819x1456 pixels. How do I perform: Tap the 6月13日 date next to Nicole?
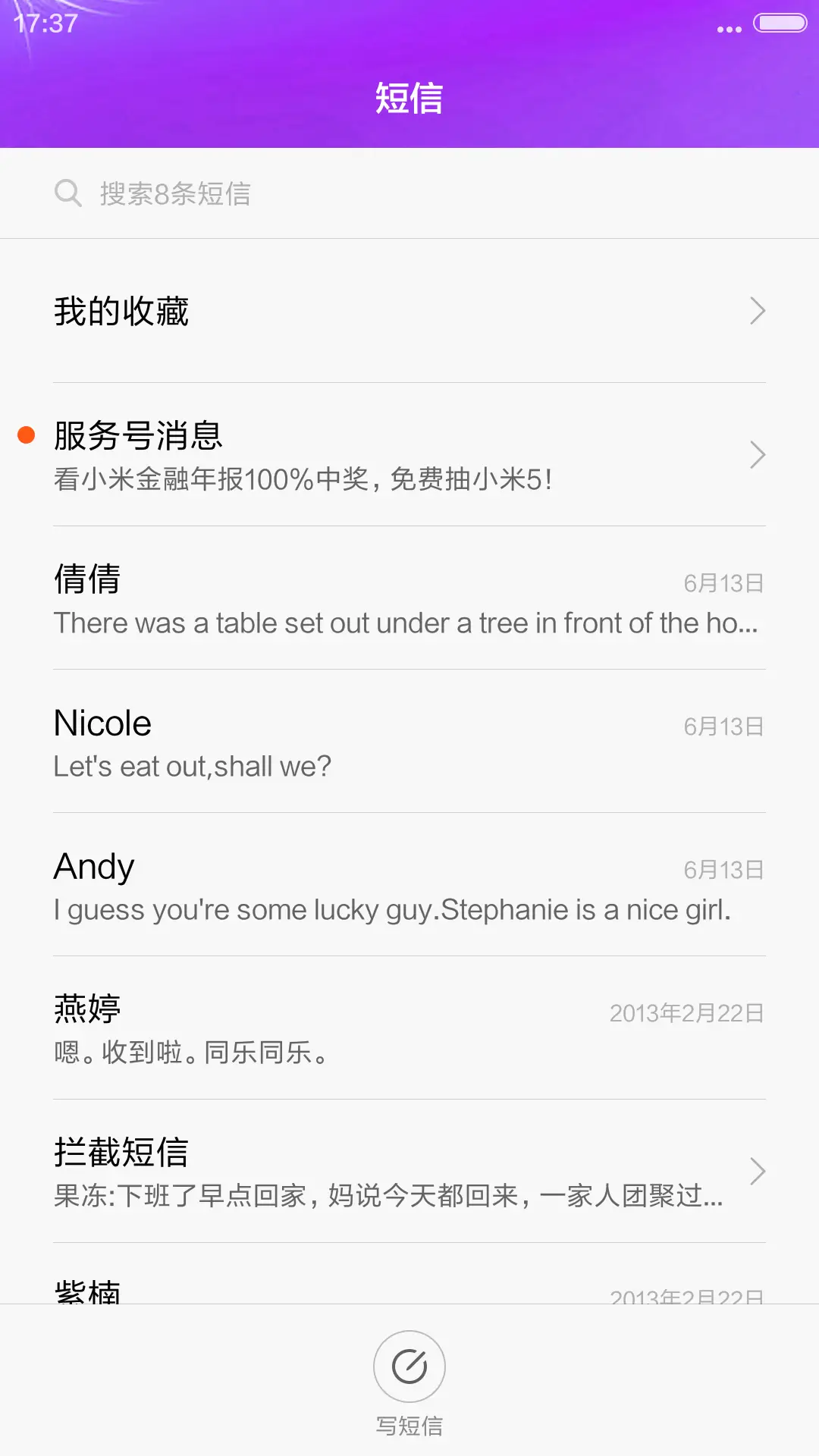723,726
